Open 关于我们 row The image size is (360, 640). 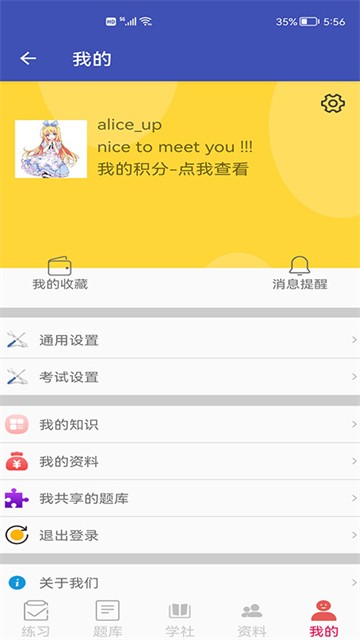click(180, 582)
